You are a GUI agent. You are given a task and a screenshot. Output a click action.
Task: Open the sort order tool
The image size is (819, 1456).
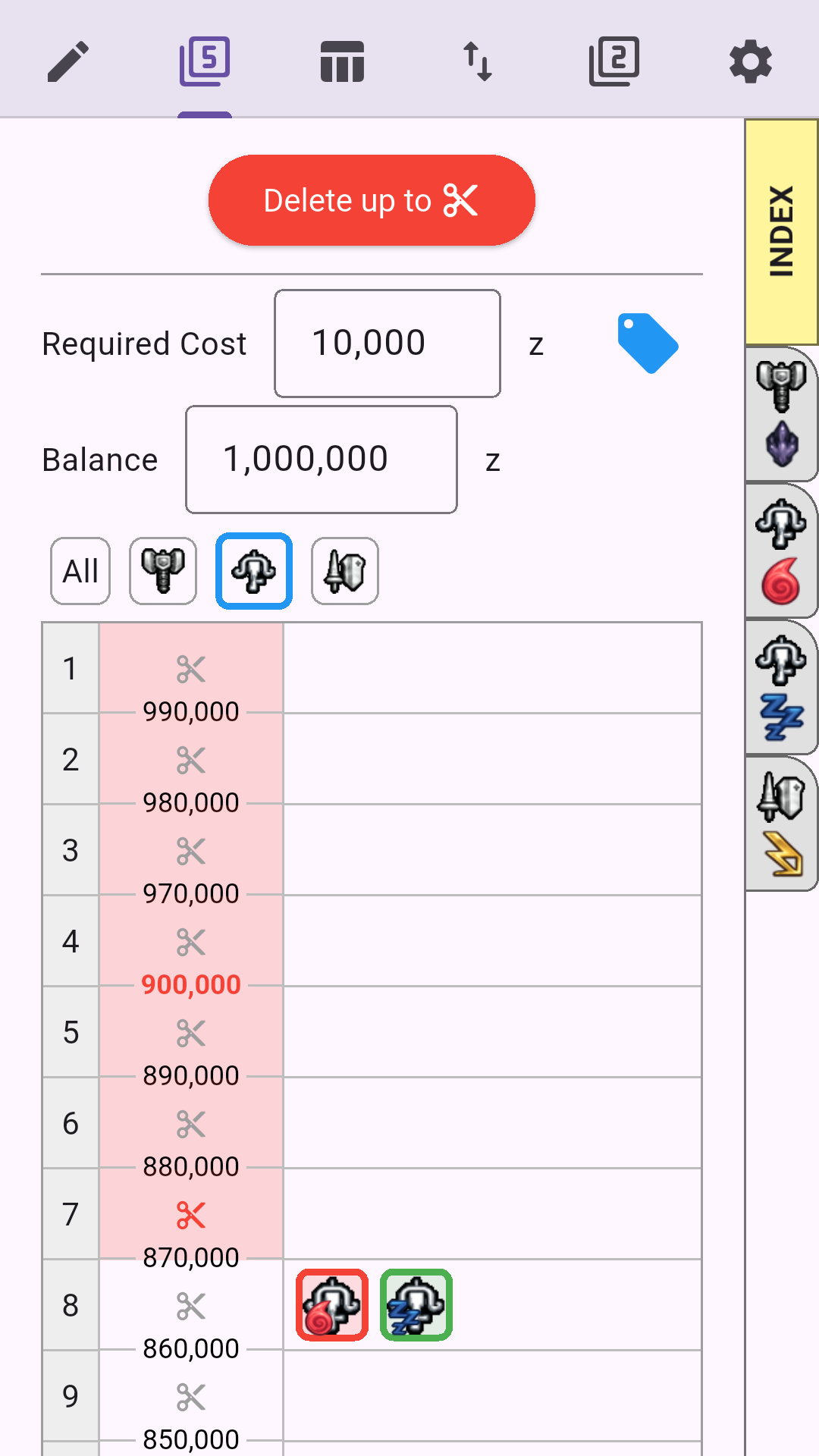[x=478, y=62]
